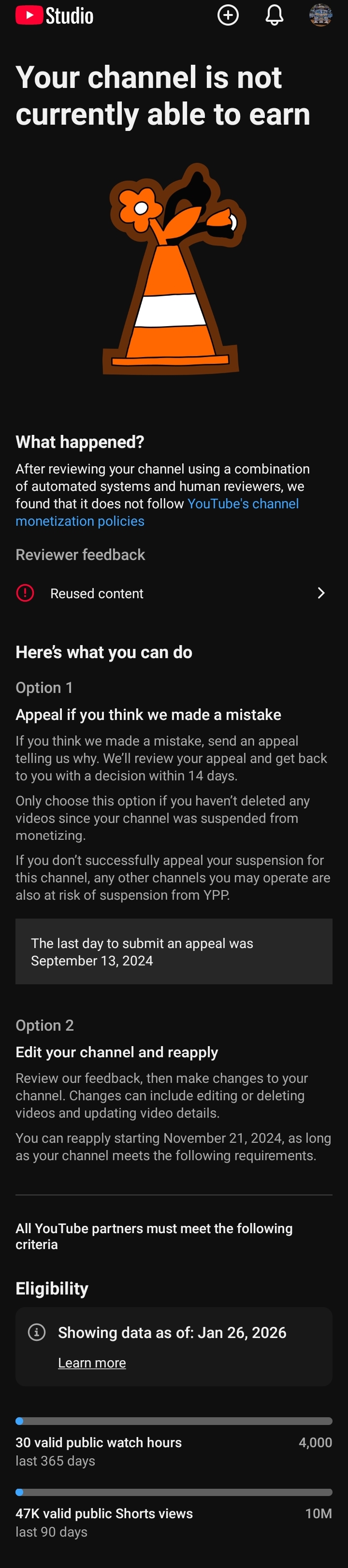Viewport: 348px width, 1568px height.
Task: Open the account profile avatar
Action: [320, 15]
